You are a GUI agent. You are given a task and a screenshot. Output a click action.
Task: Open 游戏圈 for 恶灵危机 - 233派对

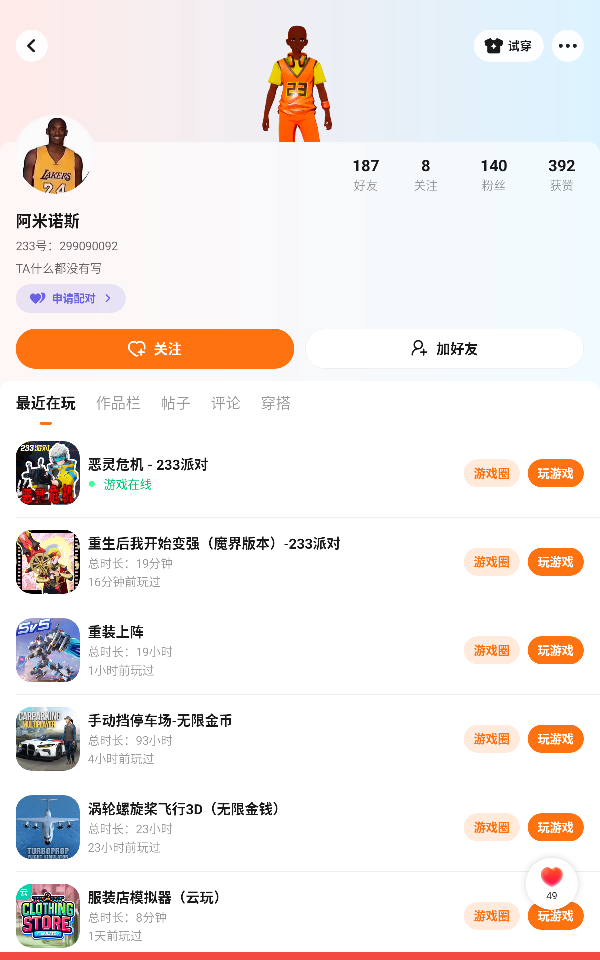pyautogui.click(x=492, y=473)
